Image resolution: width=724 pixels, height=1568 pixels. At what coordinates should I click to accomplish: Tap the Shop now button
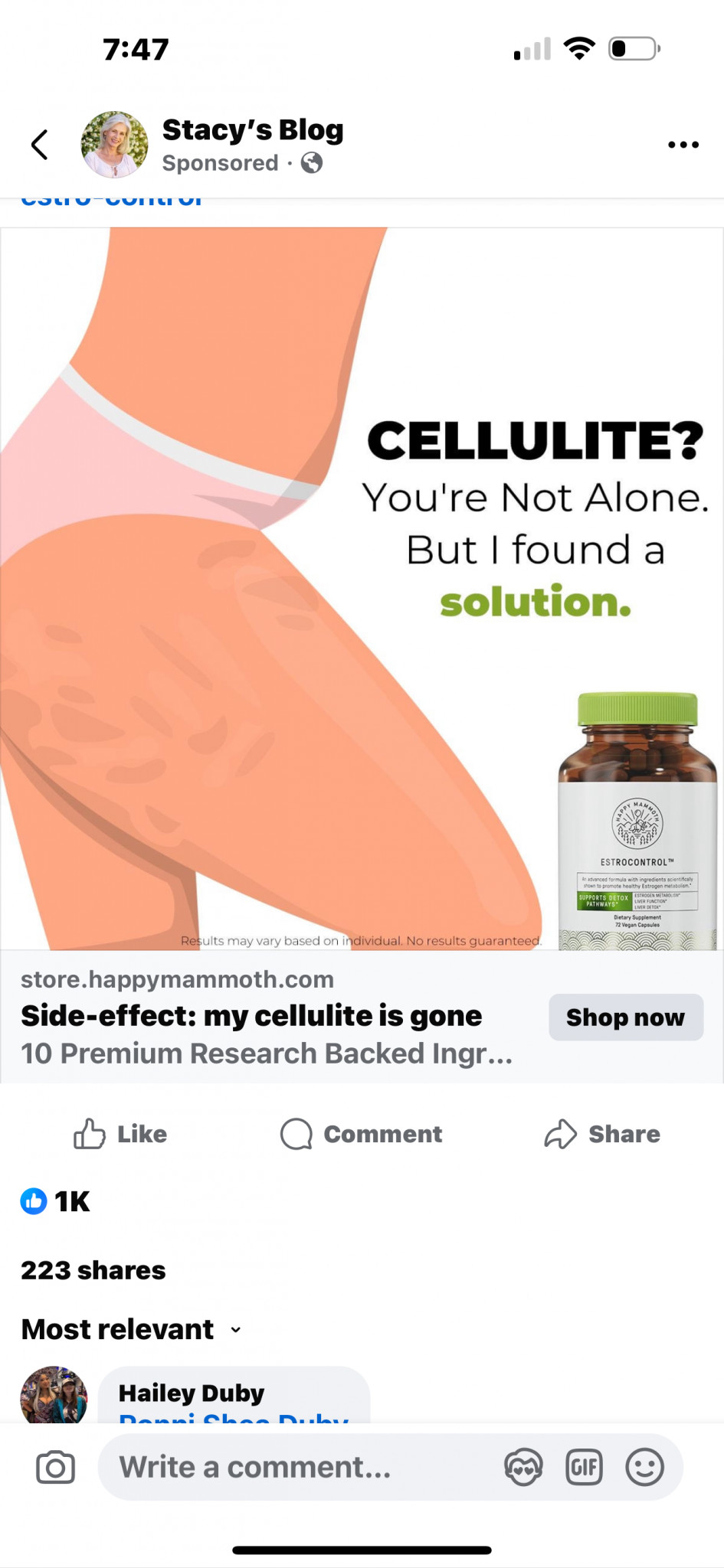click(x=626, y=1017)
